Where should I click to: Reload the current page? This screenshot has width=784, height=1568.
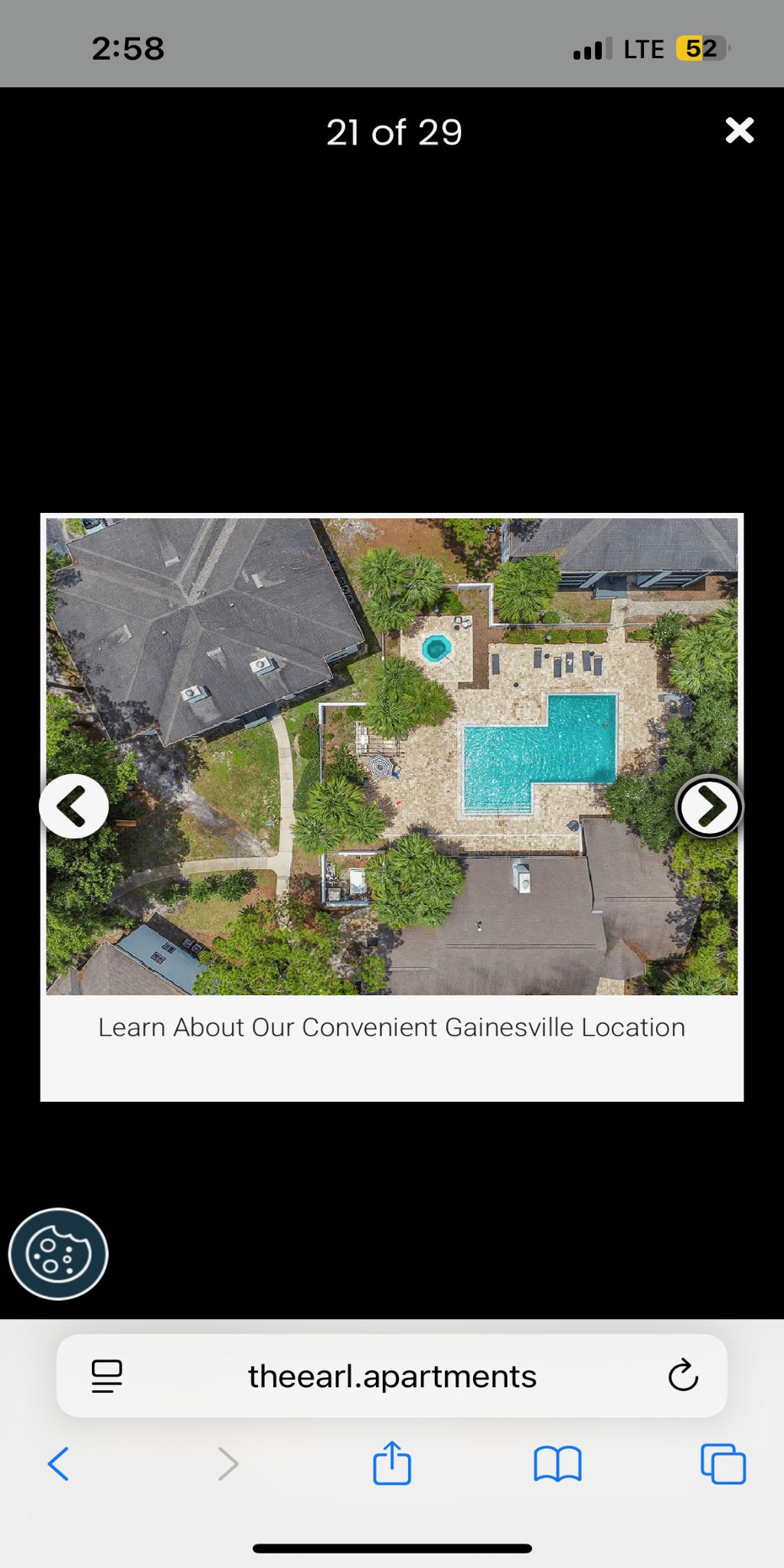[682, 1376]
